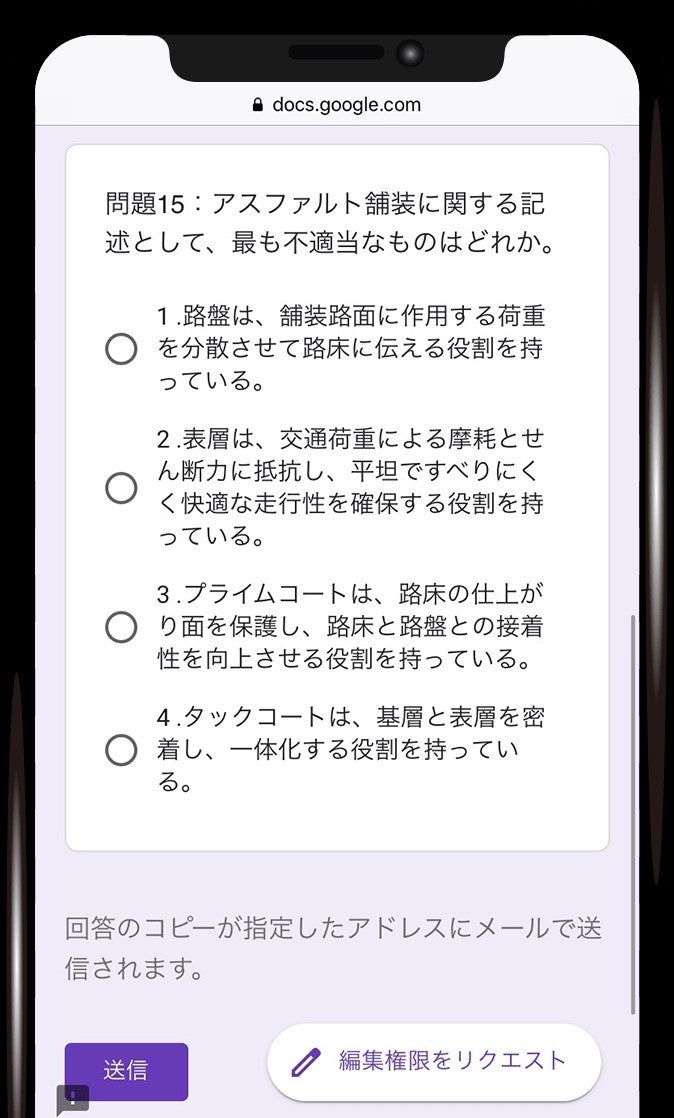Submit the form with 送信

126,1070
